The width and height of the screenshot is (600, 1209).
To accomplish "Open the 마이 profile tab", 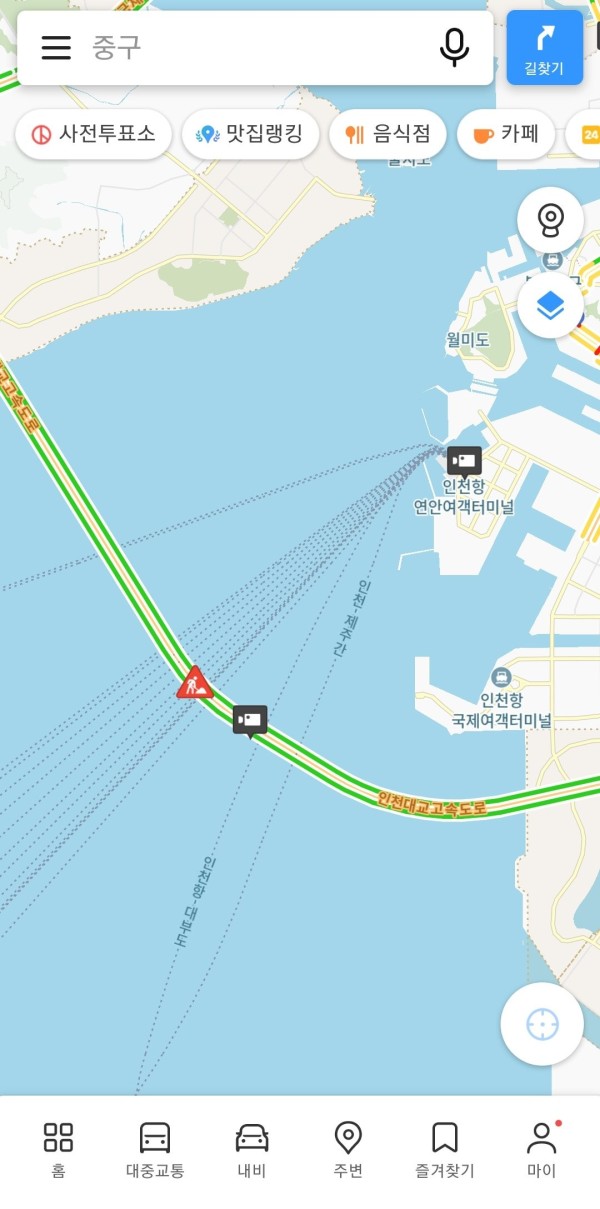I will click(x=541, y=1148).
